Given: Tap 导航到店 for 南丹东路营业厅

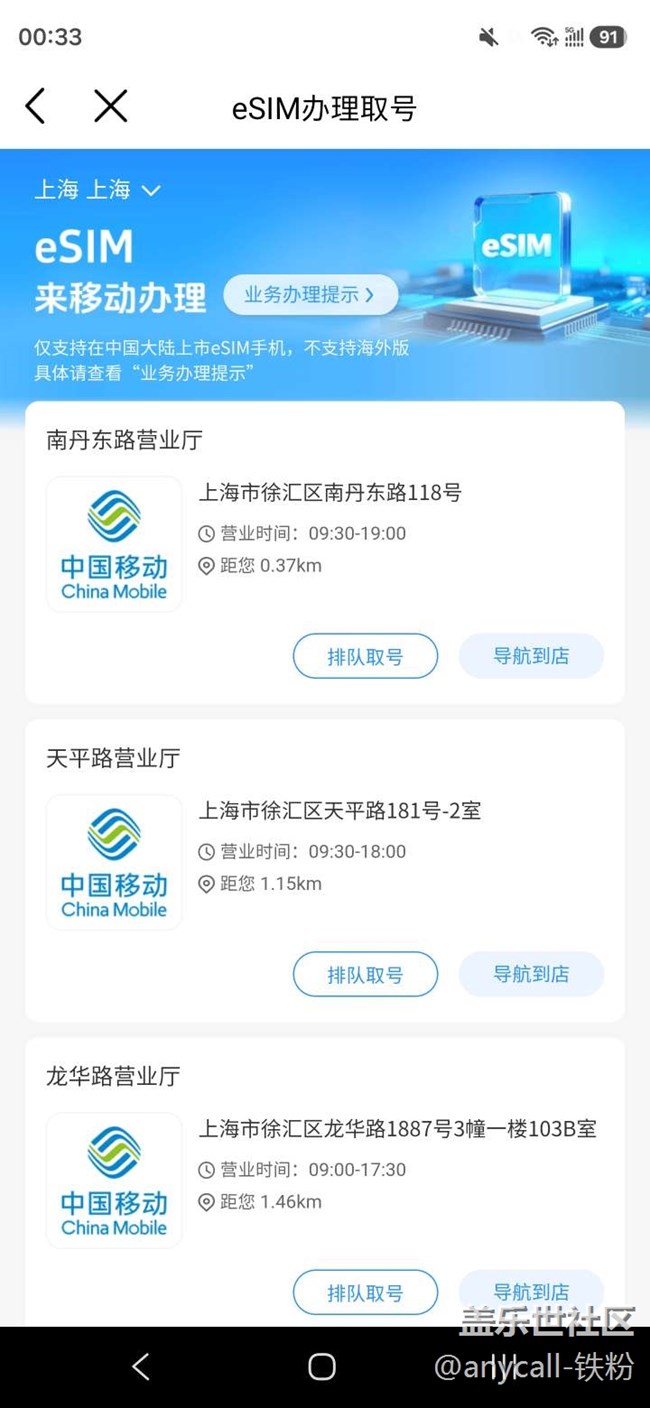Looking at the screenshot, I should pyautogui.click(x=531, y=656).
